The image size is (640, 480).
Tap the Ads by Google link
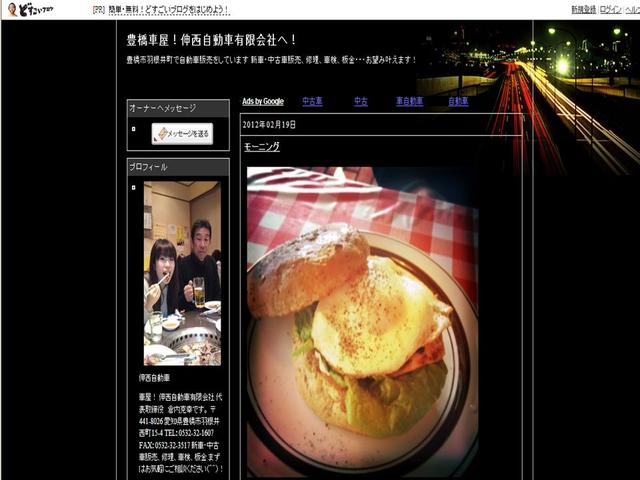[263, 101]
